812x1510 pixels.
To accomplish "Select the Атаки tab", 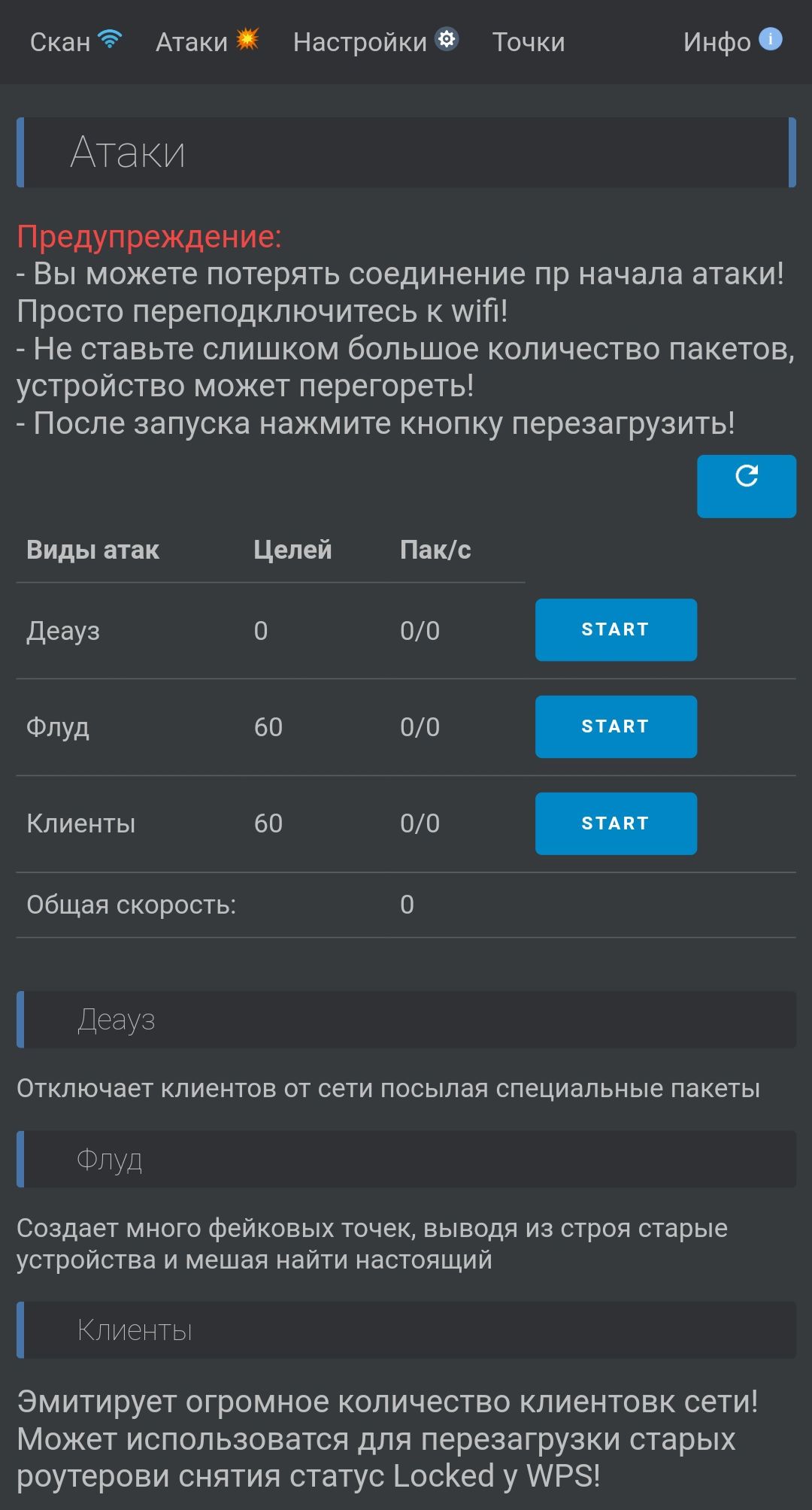I will [206, 42].
